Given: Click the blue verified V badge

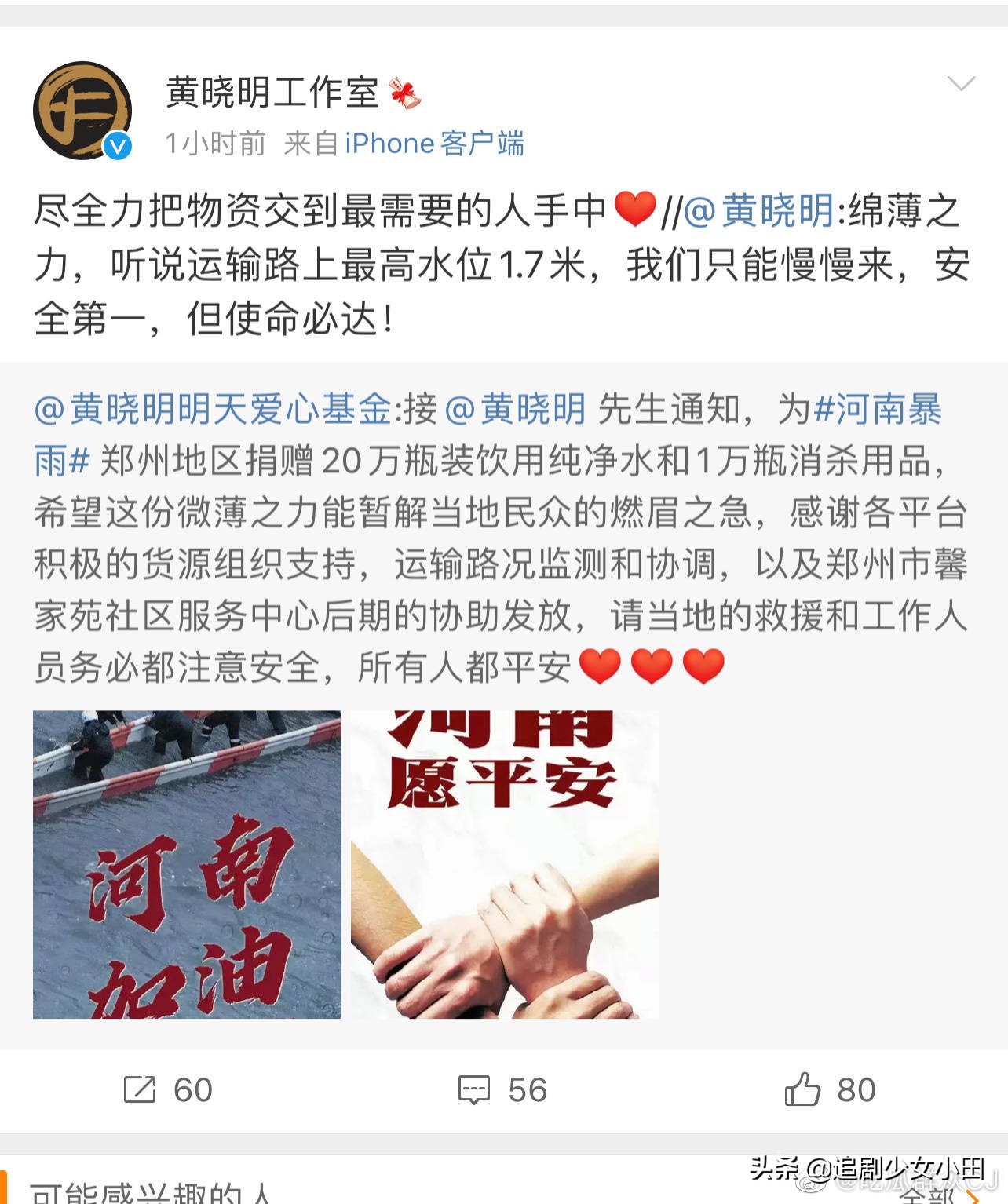Looking at the screenshot, I should [x=116, y=144].
